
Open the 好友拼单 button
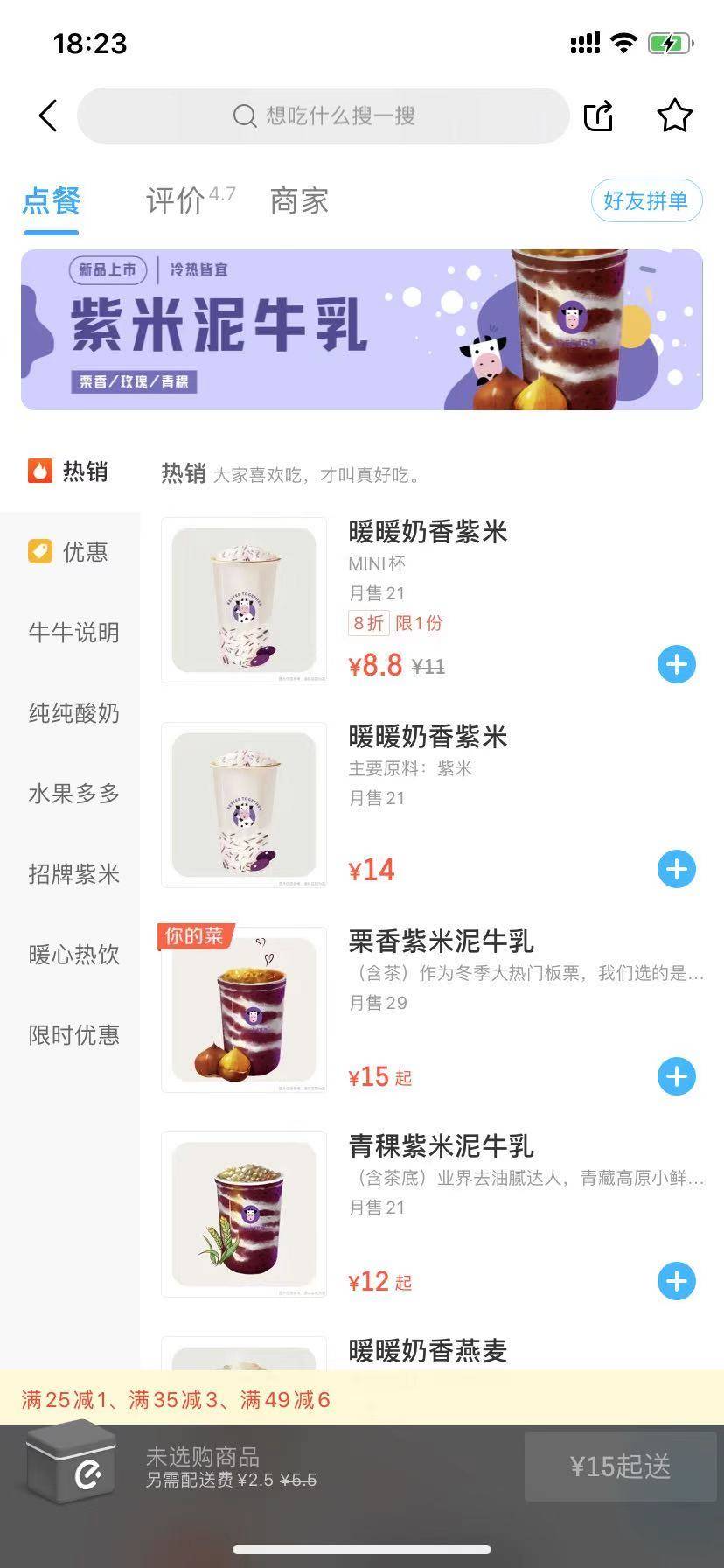pos(646,200)
